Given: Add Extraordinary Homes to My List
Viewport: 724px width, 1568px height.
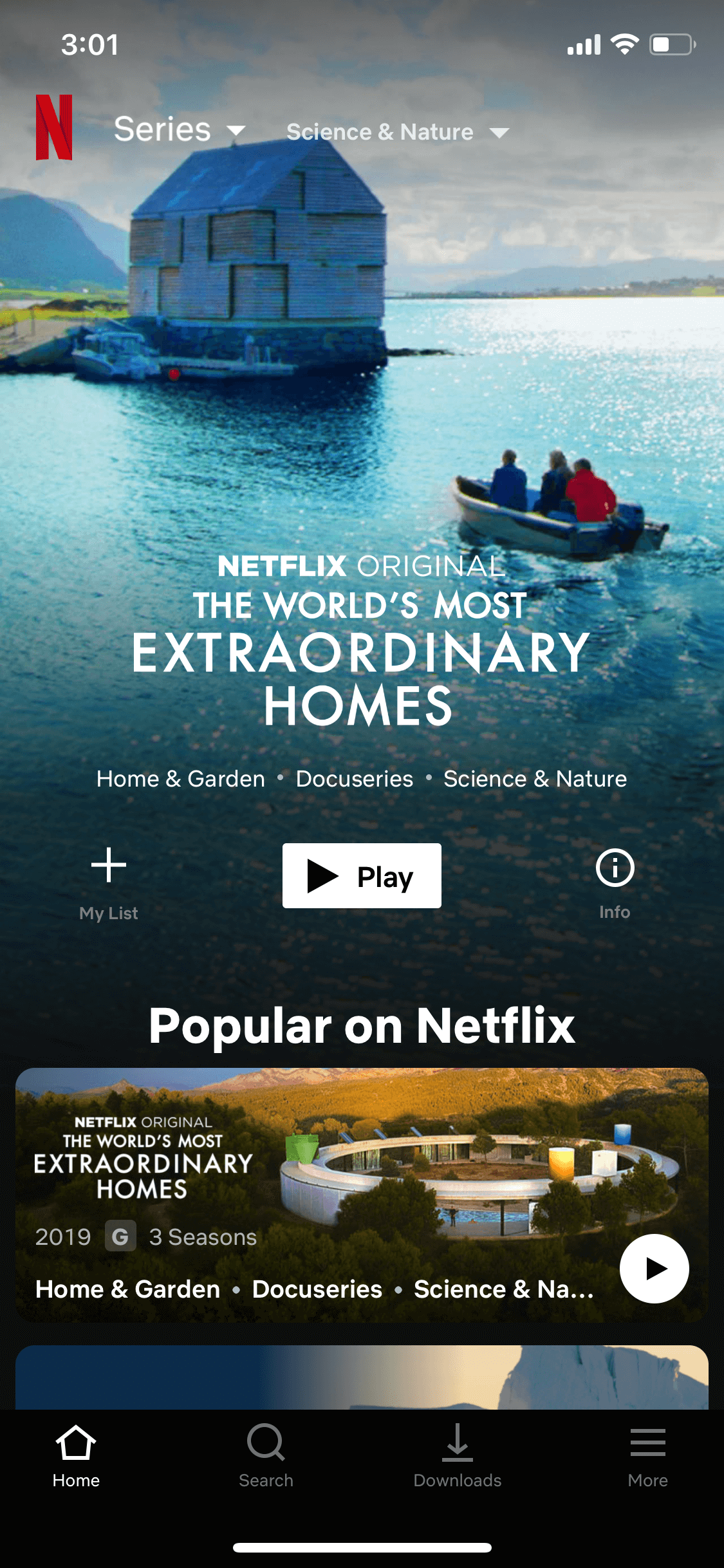Looking at the screenshot, I should click(x=109, y=883).
